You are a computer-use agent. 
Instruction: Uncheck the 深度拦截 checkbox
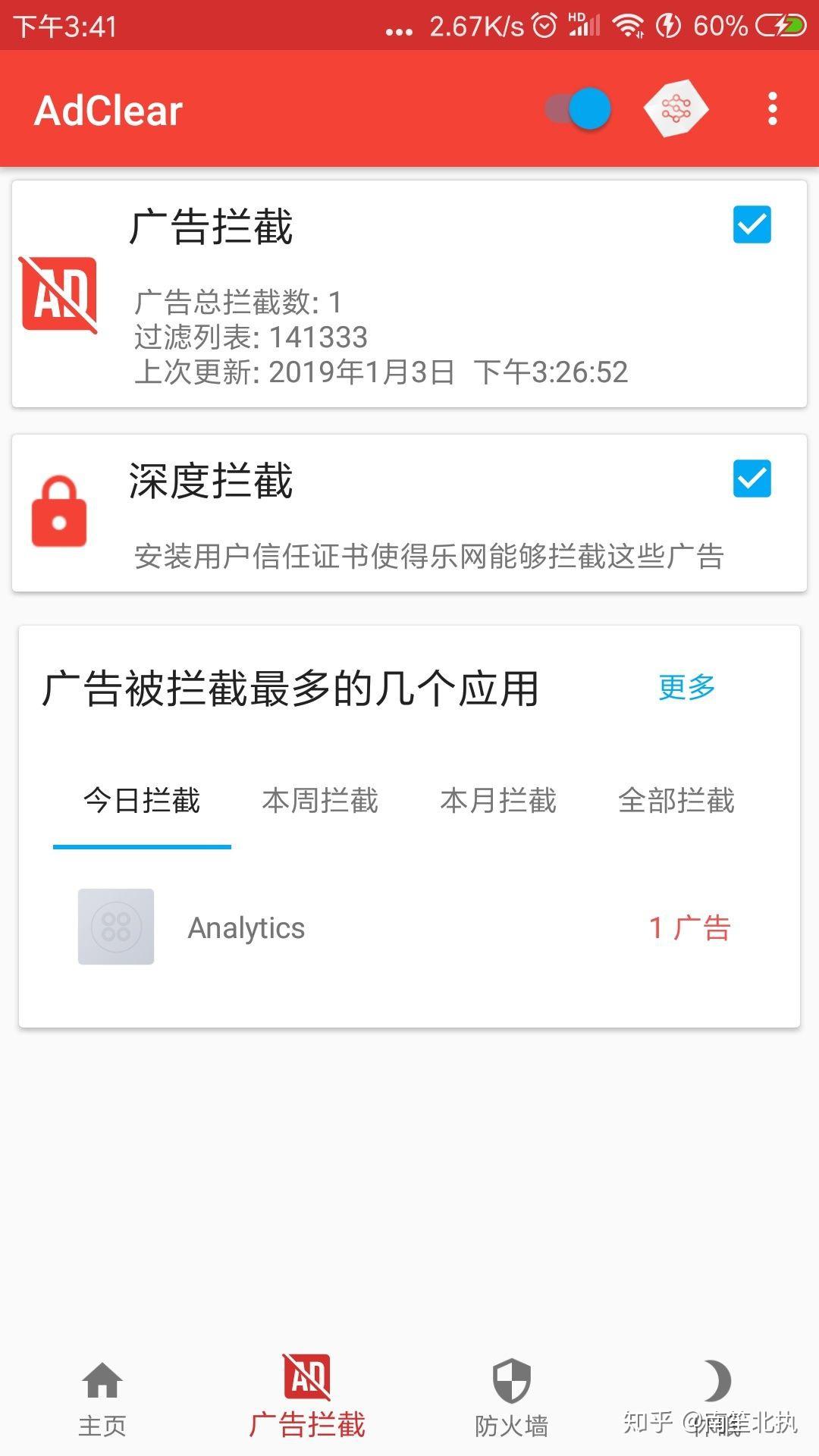point(752,479)
